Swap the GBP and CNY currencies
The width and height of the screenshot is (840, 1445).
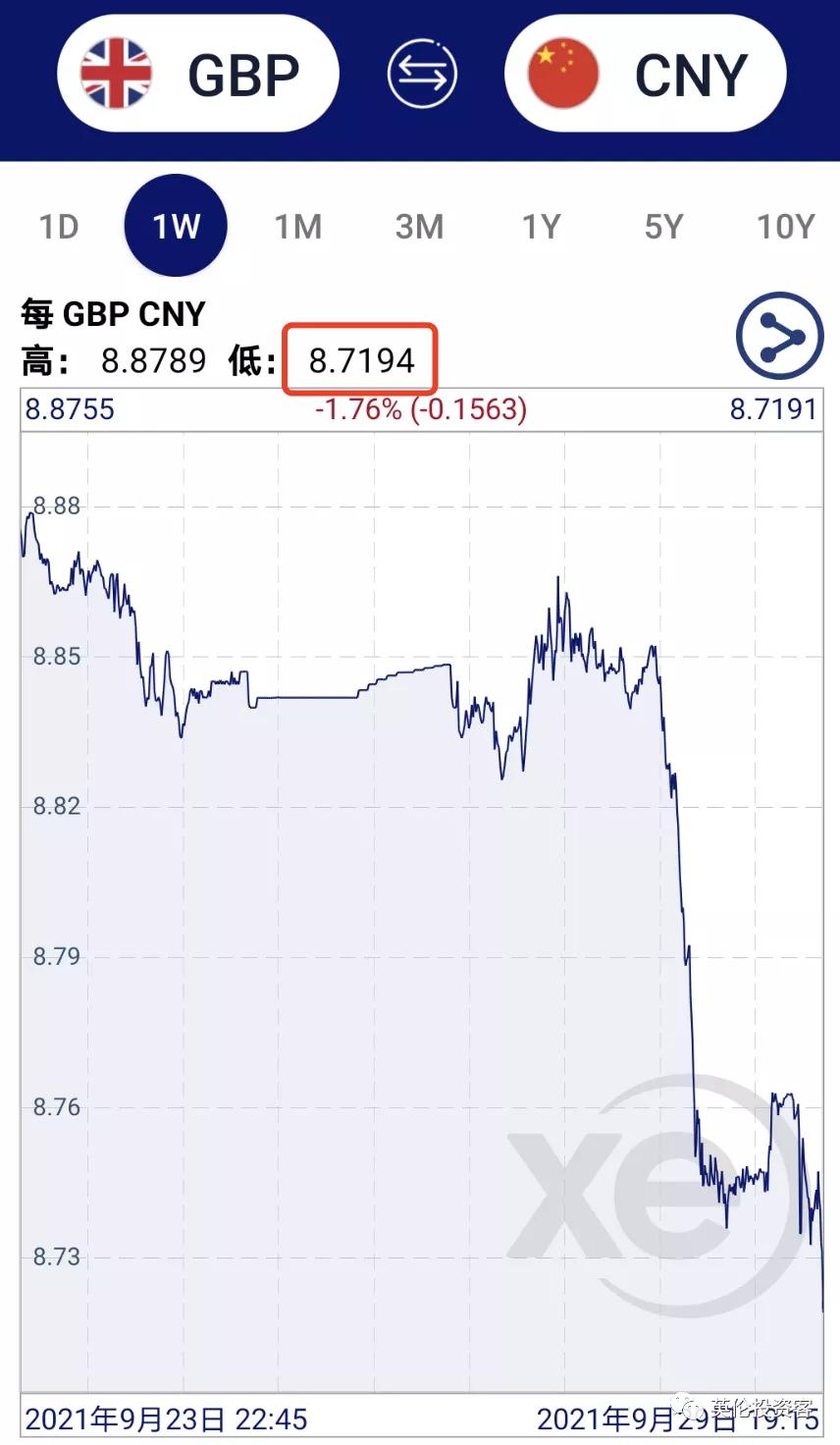click(x=422, y=75)
